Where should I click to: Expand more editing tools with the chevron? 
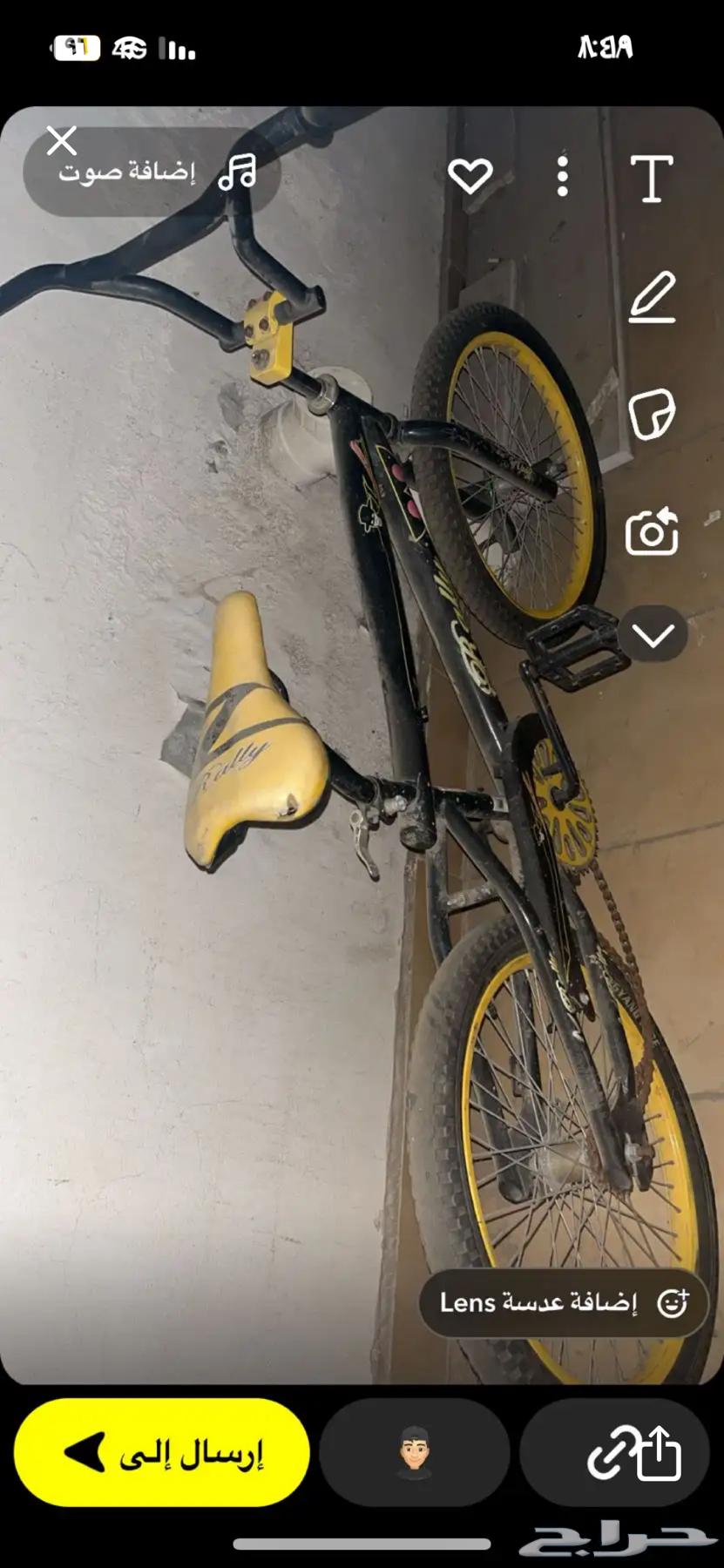point(653,635)
